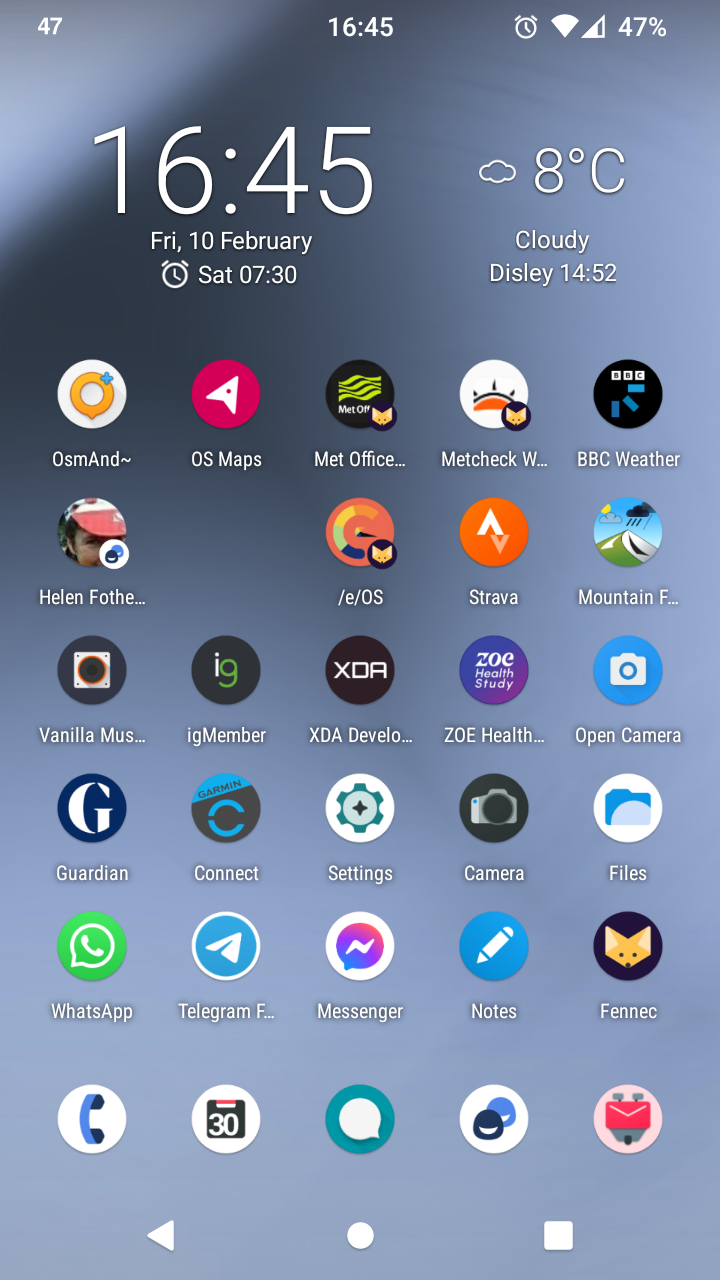
Task: Open the phone dialer in dock
Action: 92,1119
